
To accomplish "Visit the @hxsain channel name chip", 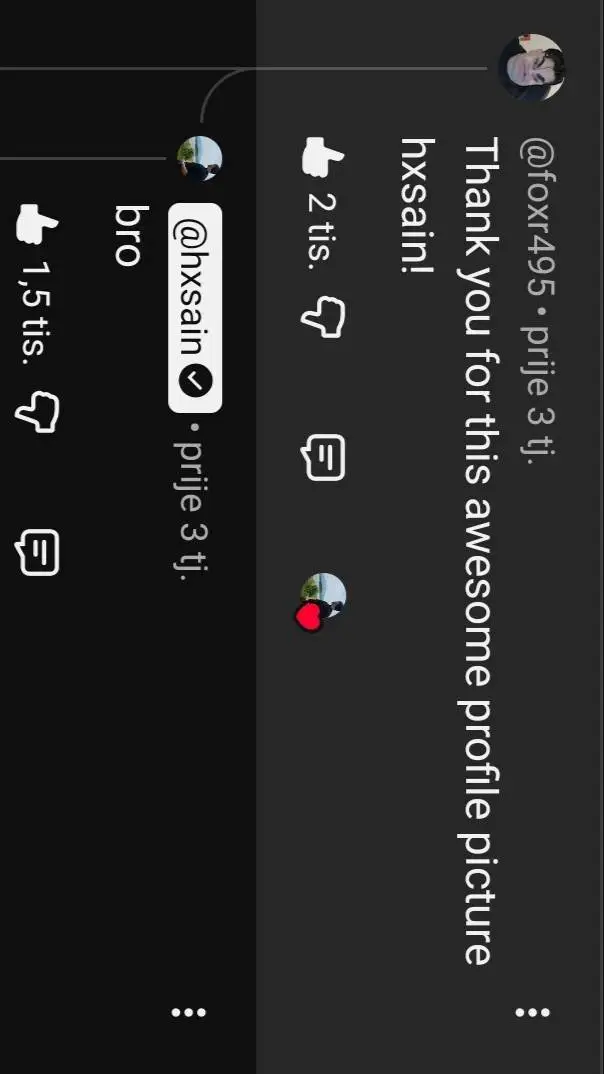I will click(195, 307).
